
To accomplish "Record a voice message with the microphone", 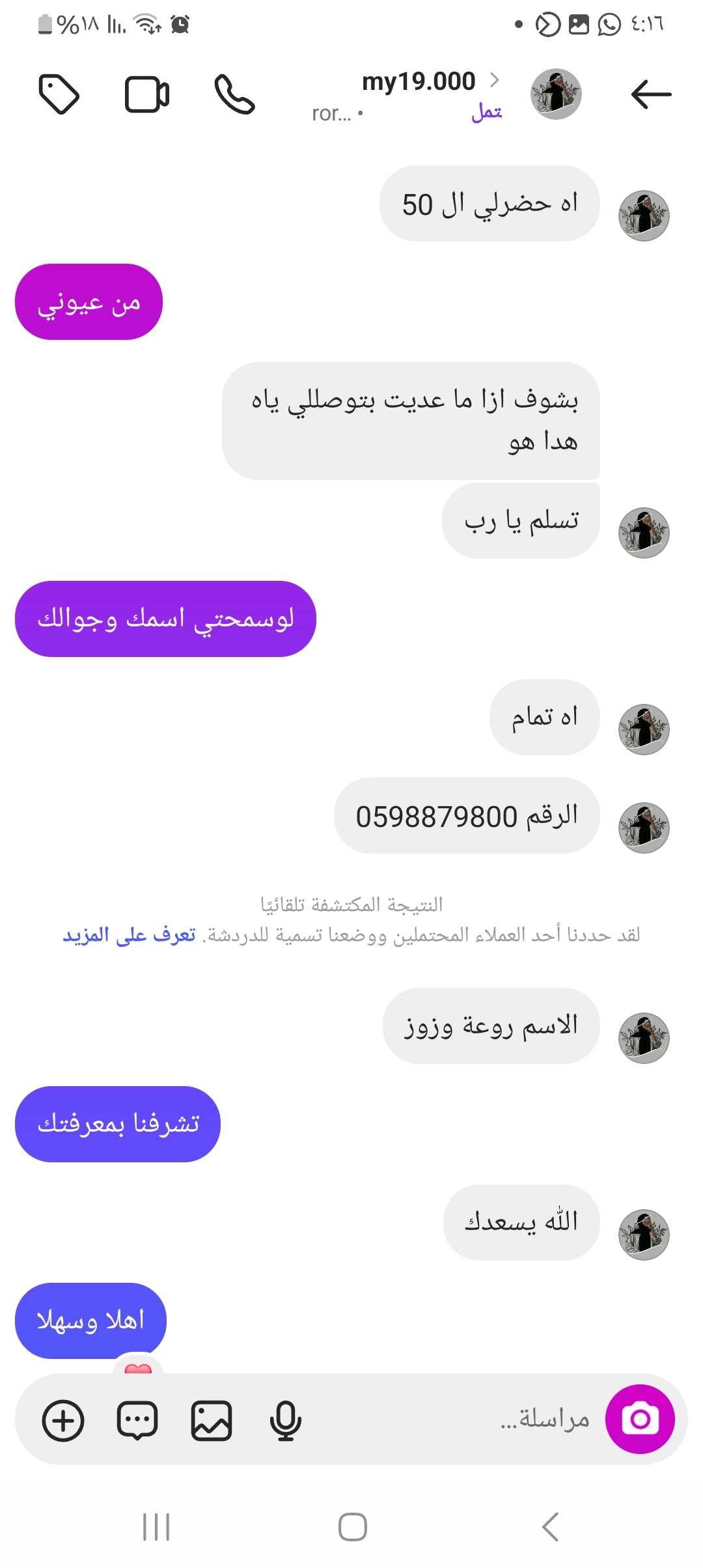I will coord(285,1420).
